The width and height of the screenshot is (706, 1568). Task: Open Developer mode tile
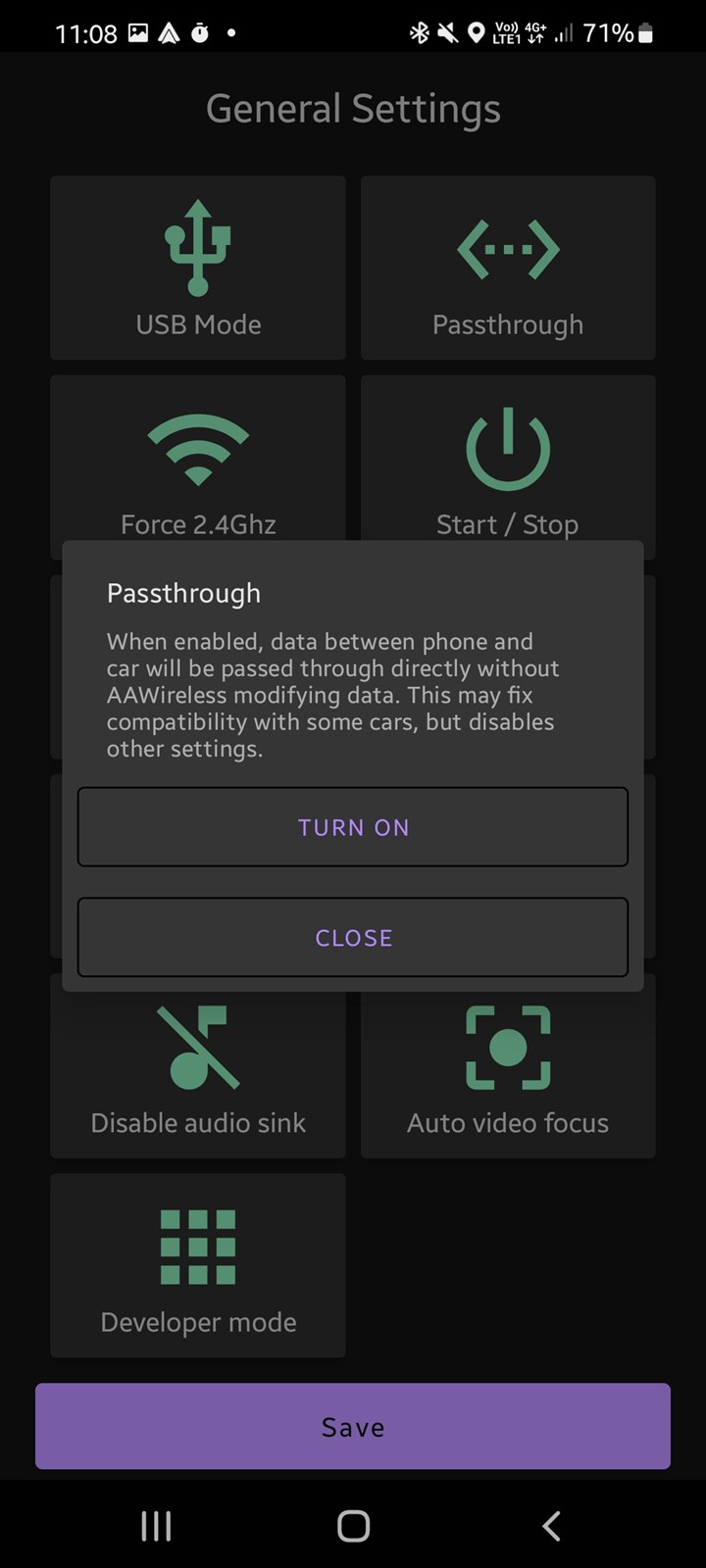198,1265
